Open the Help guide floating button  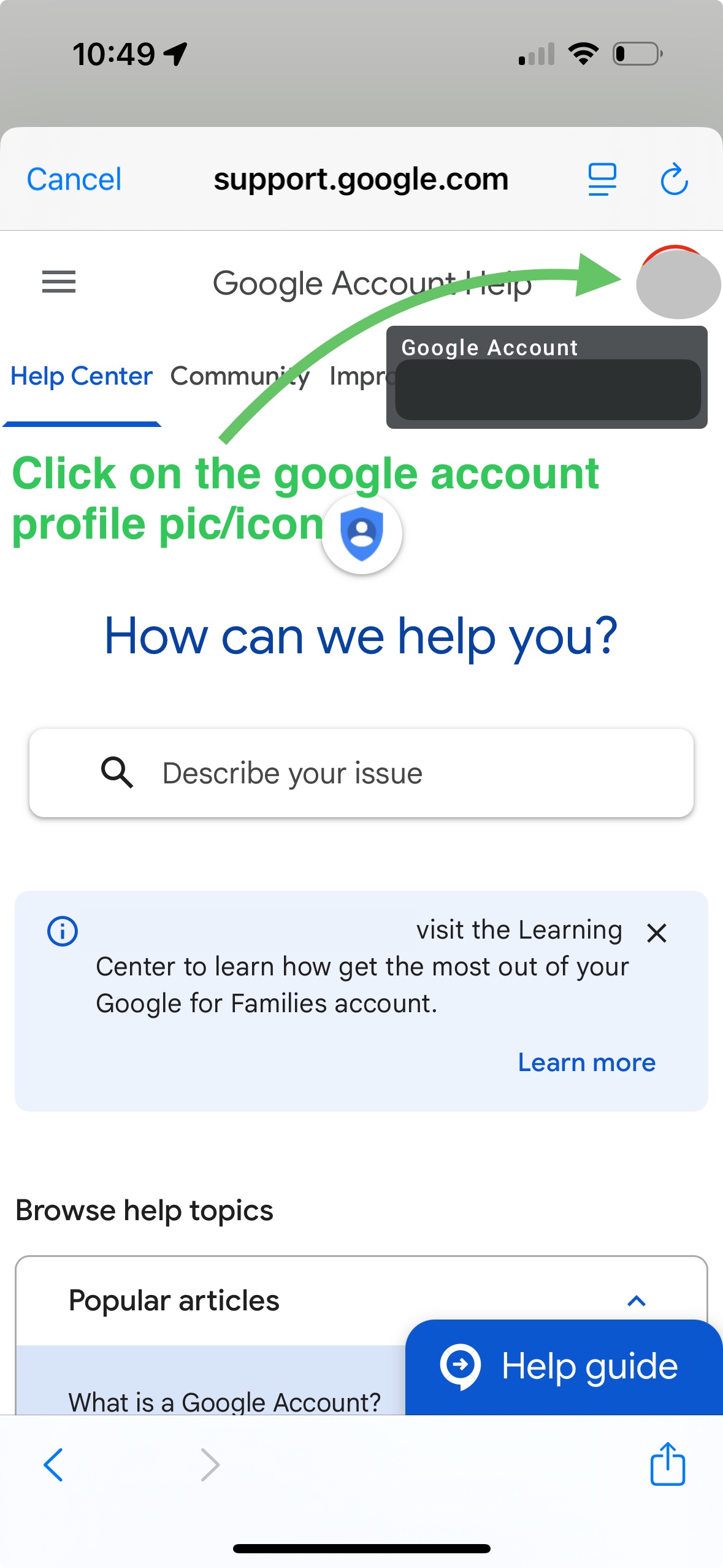[563, 1367]
